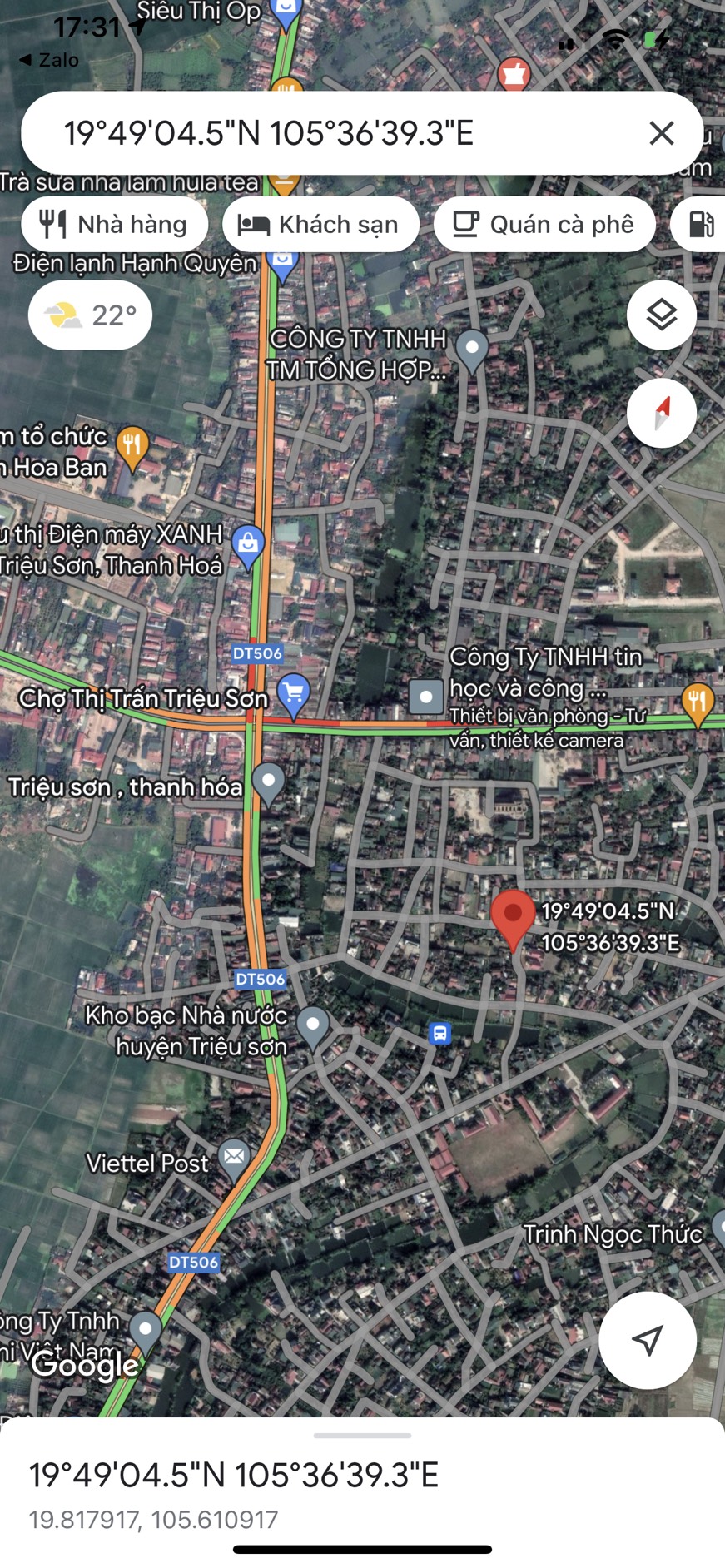Open the weather 22° widget
725x1568 pixels.
[x=90, y=315]
